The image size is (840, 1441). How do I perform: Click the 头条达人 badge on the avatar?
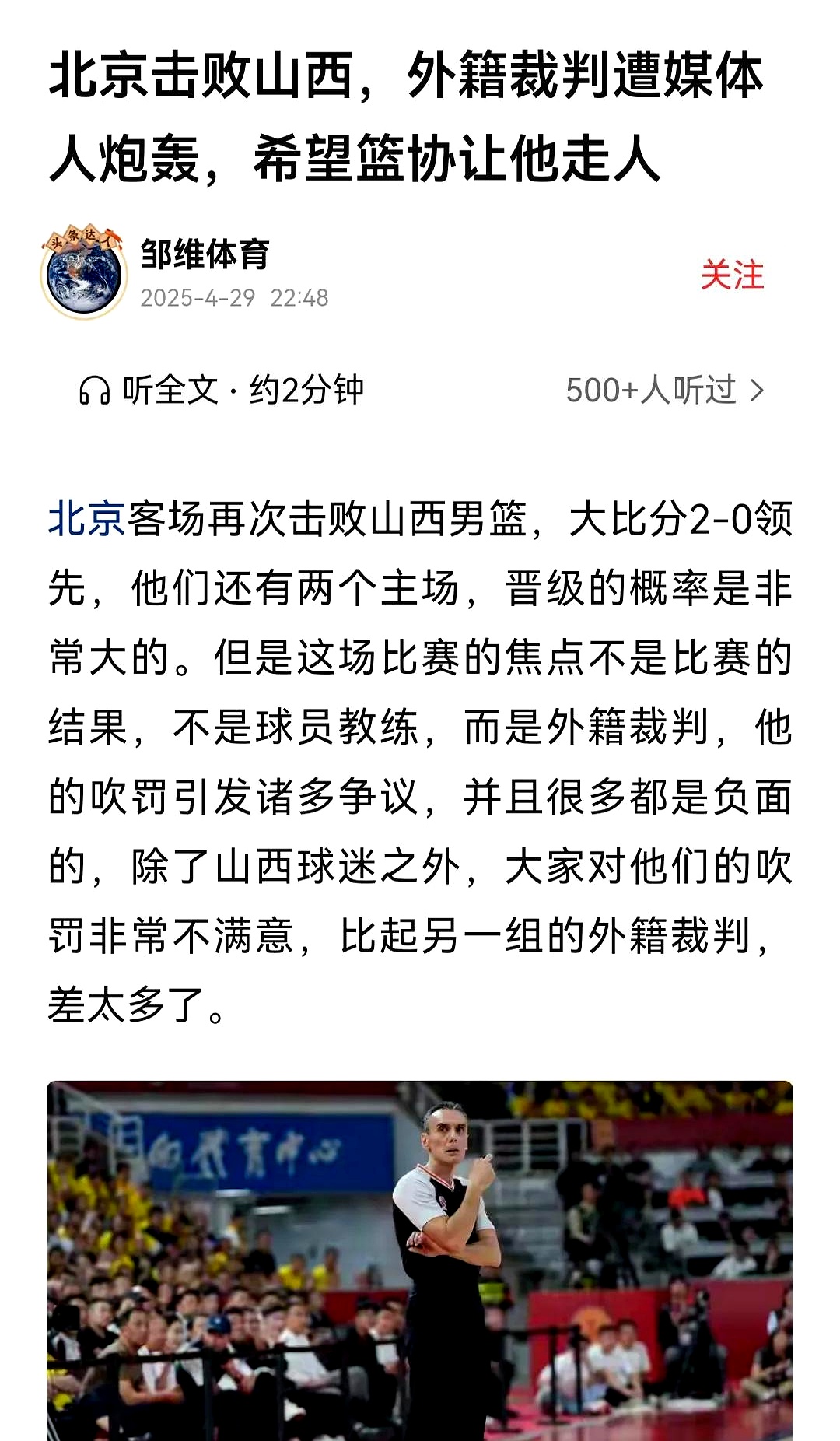pyautogui.click(x=87, y=238)
